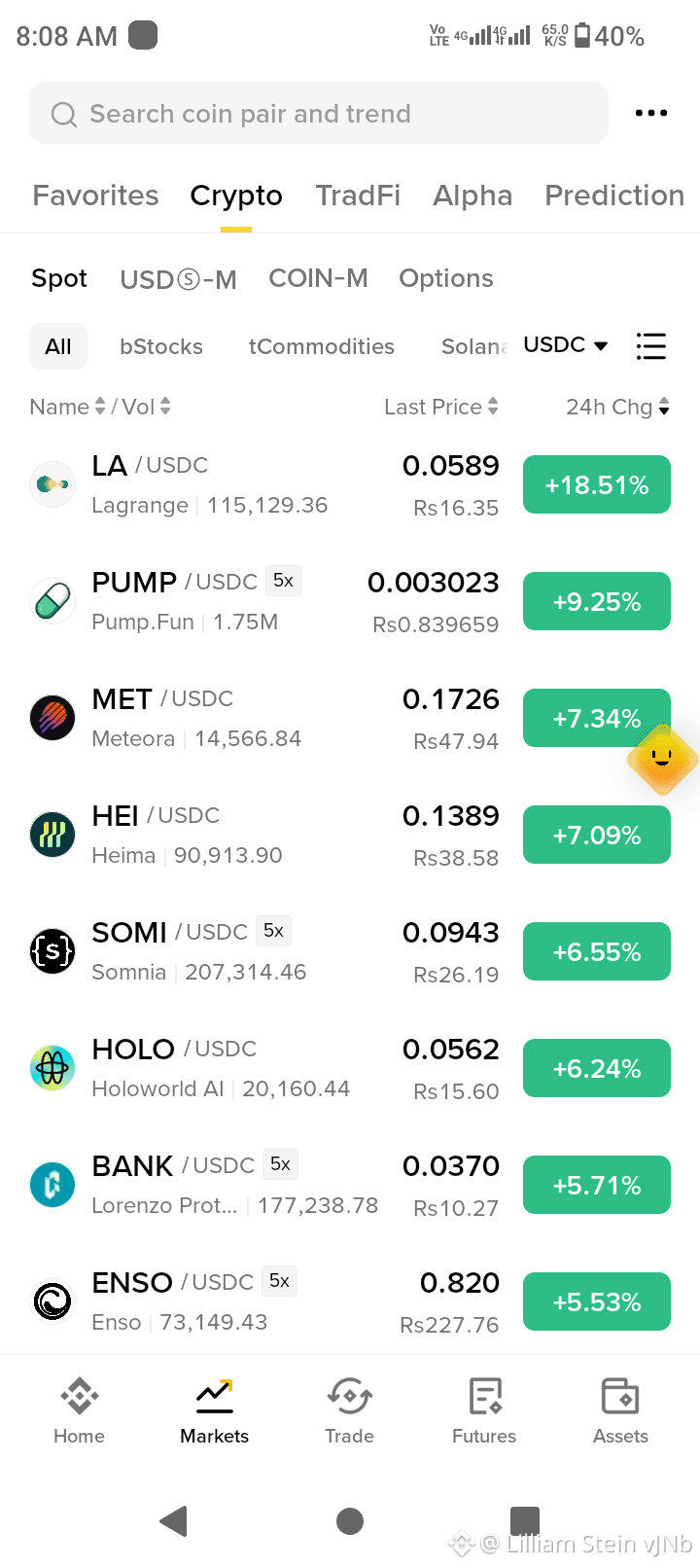
Task: Open the three-dot overflow menu
Action: (x=650, y=114)
